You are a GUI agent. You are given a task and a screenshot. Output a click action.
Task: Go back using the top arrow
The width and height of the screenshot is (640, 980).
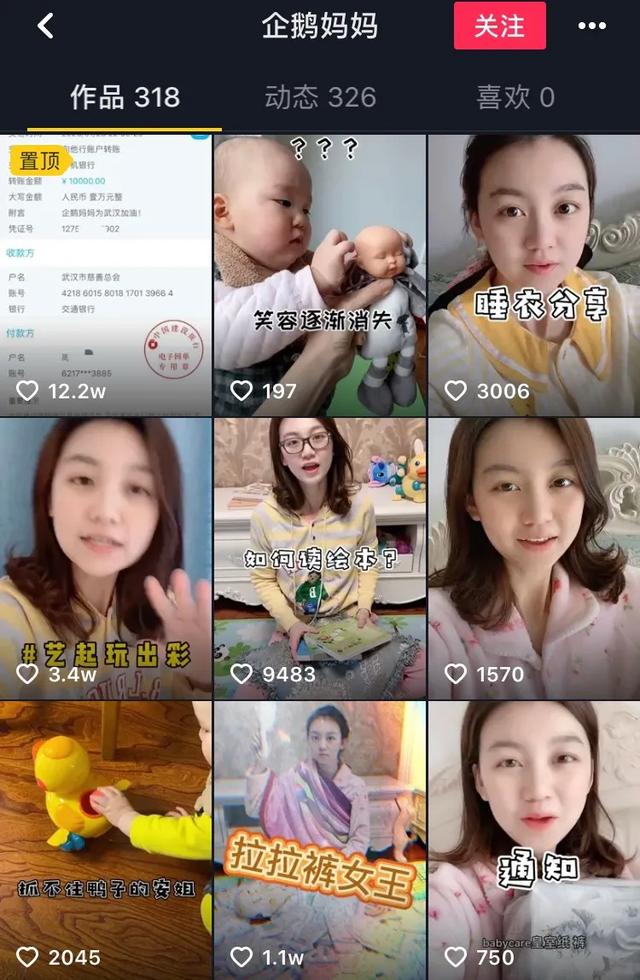pos(45,26)
